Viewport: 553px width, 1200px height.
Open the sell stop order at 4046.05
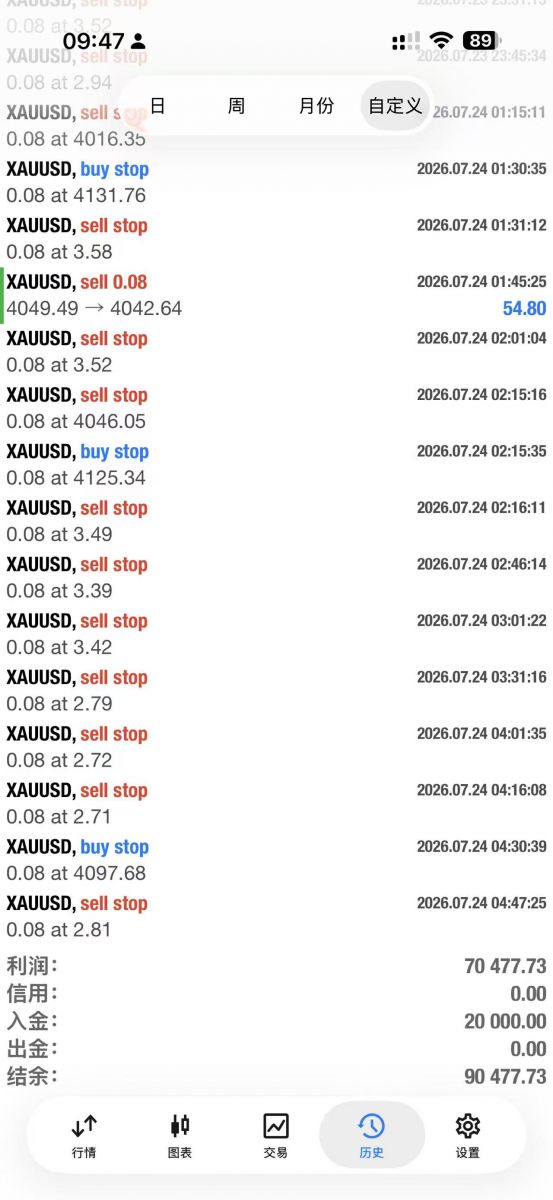pos(276,408)
